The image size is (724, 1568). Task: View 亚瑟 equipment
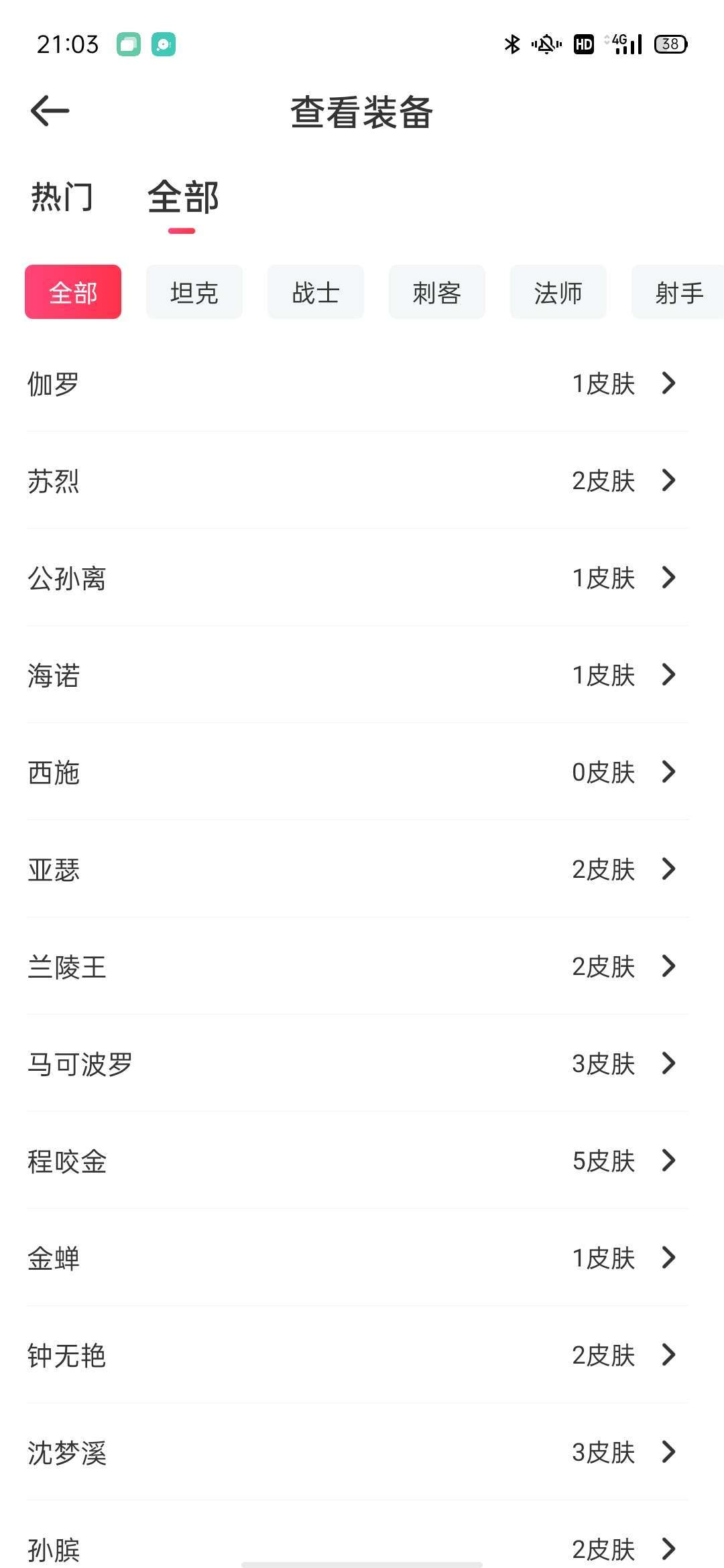(358, 870)
